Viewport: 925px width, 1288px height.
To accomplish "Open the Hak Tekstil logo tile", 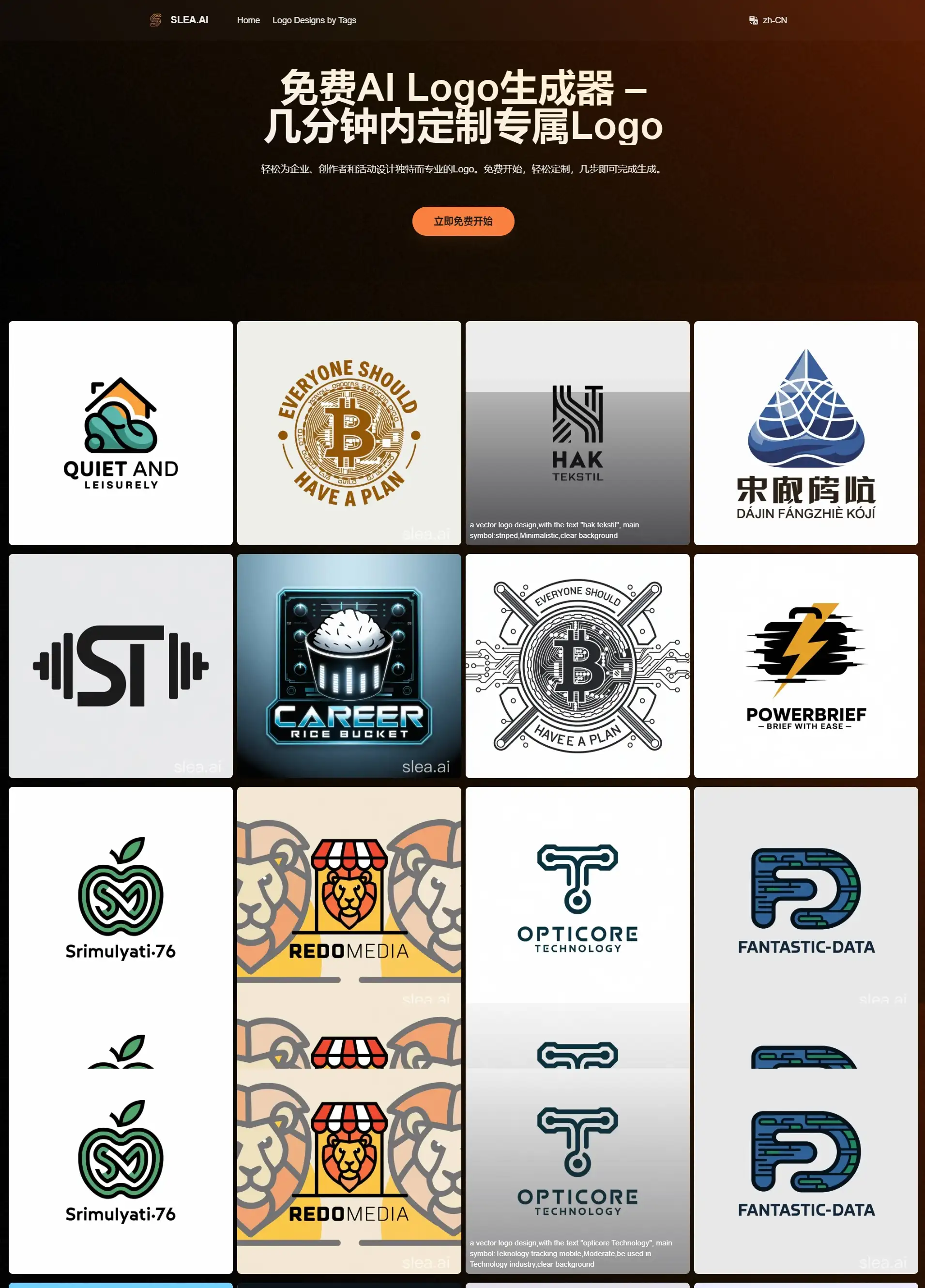I will [x=577, y=433].
